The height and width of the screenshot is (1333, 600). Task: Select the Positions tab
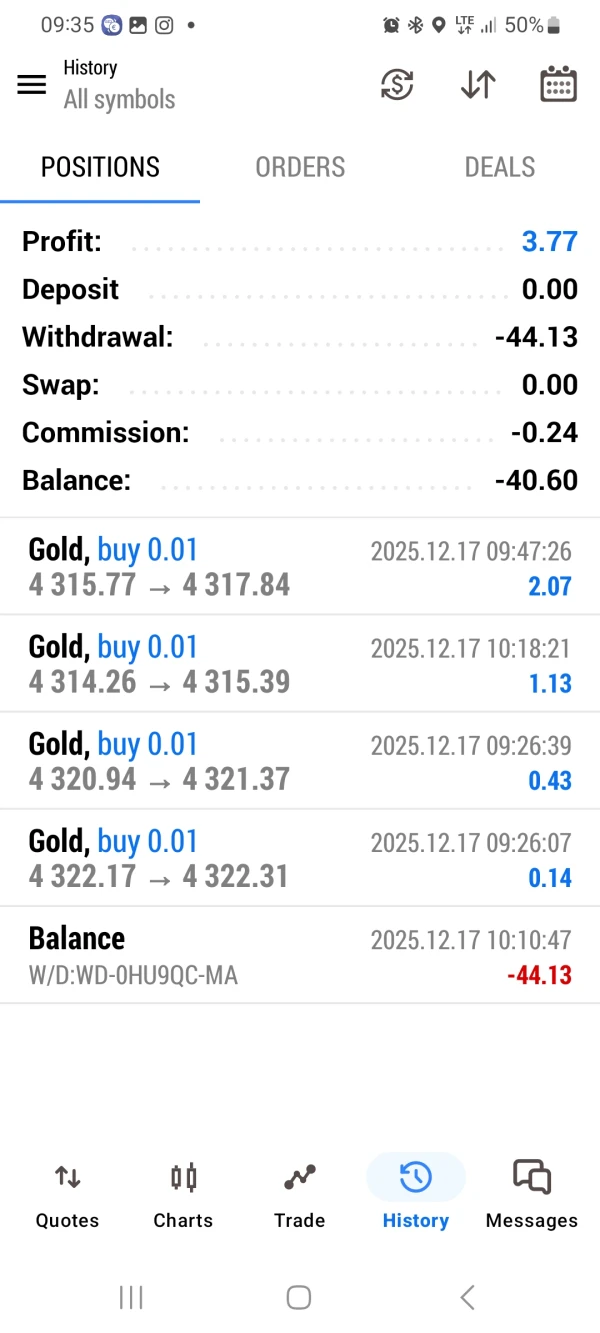point(100,167)
